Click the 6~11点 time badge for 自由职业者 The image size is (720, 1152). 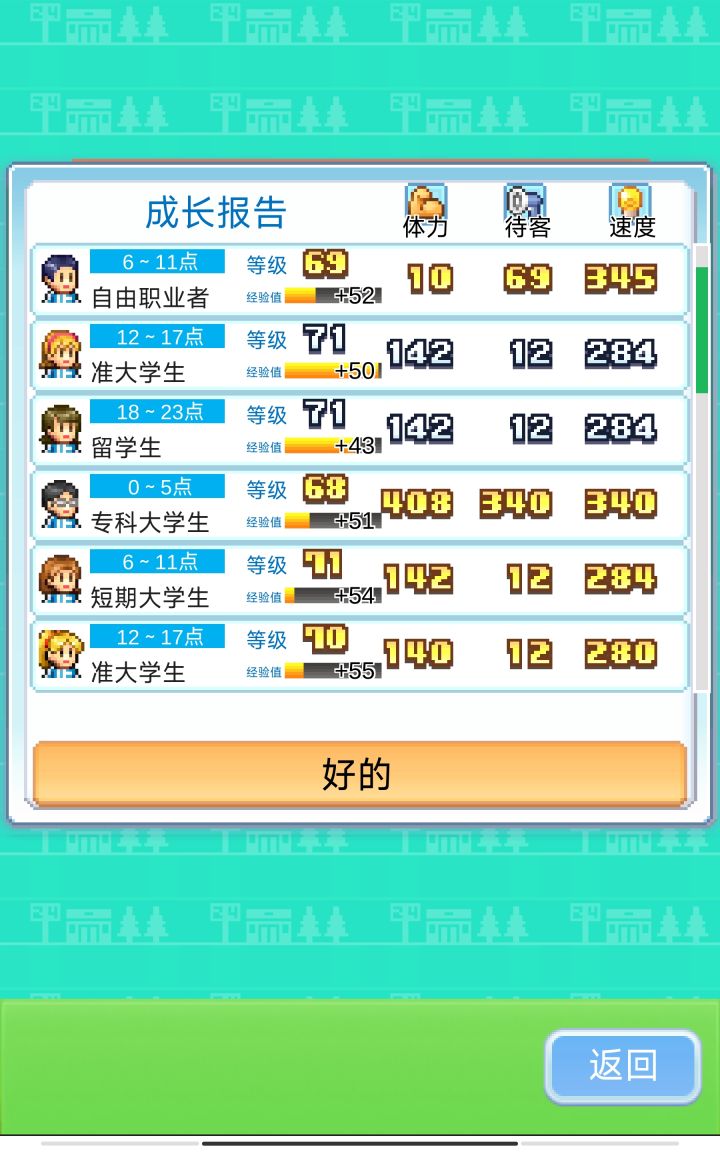[156, 262]
